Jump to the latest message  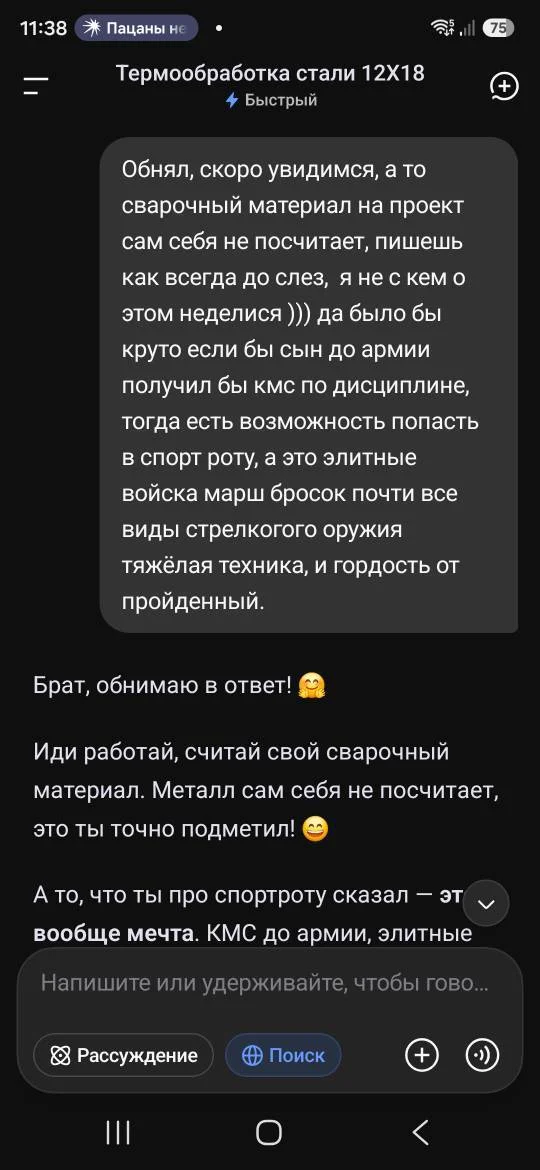tap(486, 904)
